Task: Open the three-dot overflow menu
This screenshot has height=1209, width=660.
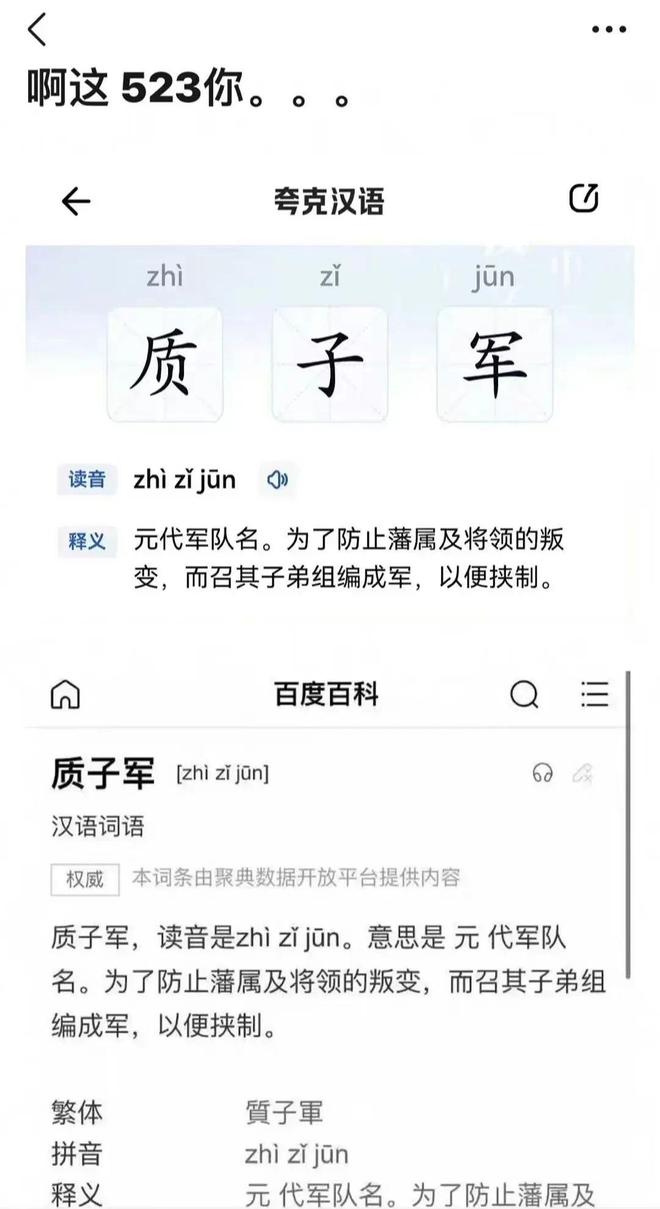Action: [x=608, y=30]
